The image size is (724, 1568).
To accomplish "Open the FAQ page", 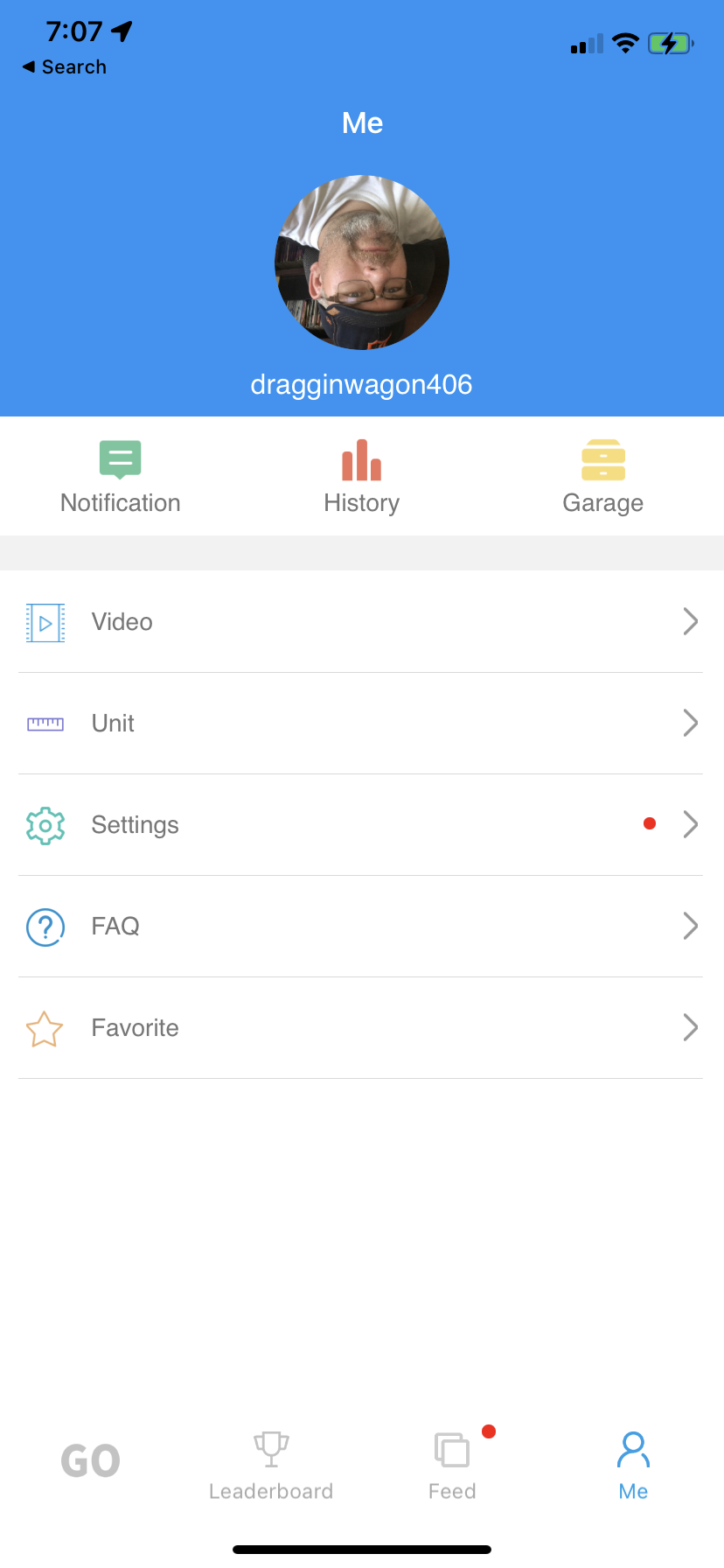I will coord(362,927).
